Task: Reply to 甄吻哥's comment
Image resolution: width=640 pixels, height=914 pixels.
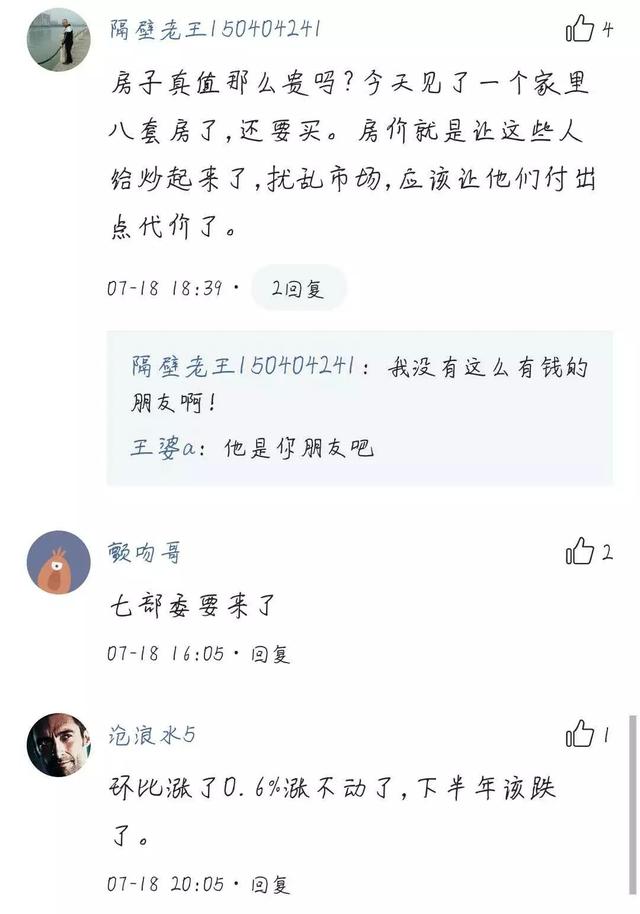Action: [x=270, y=654]
